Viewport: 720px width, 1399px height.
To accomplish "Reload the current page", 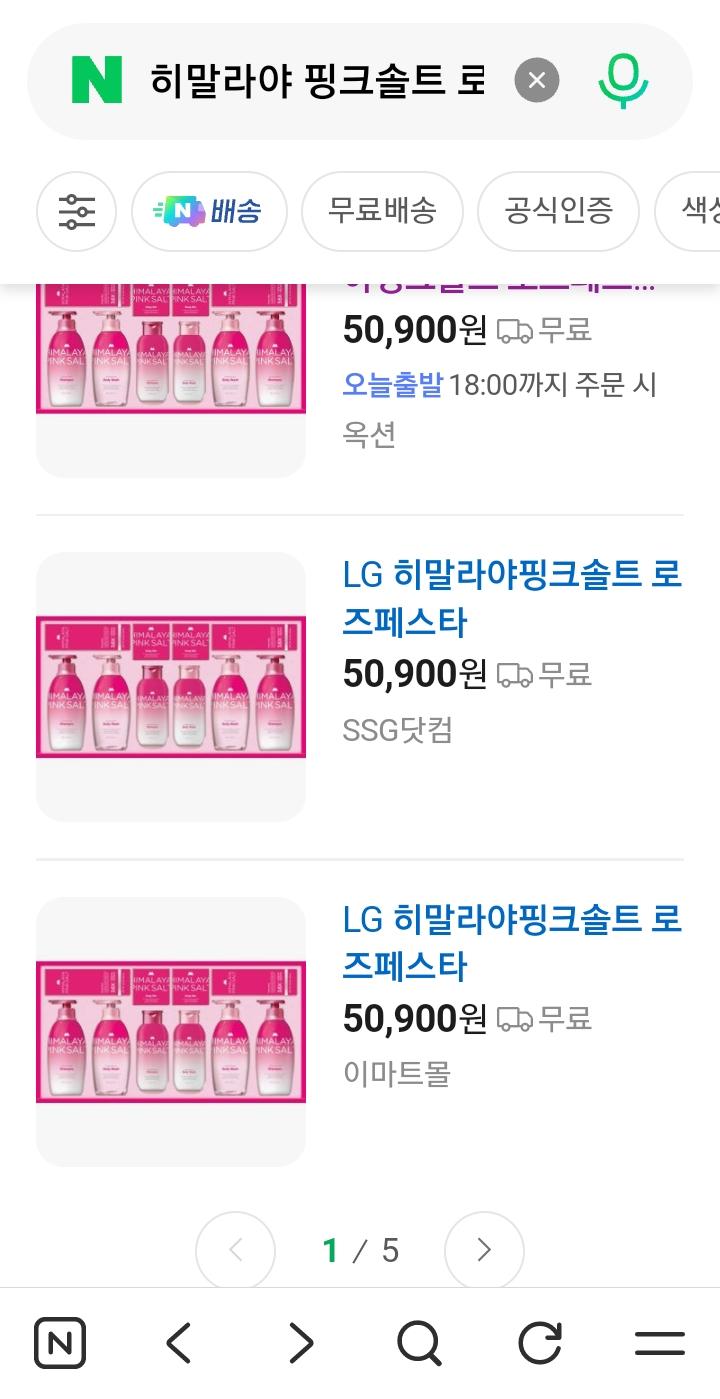I will [x=540, y=1343].
